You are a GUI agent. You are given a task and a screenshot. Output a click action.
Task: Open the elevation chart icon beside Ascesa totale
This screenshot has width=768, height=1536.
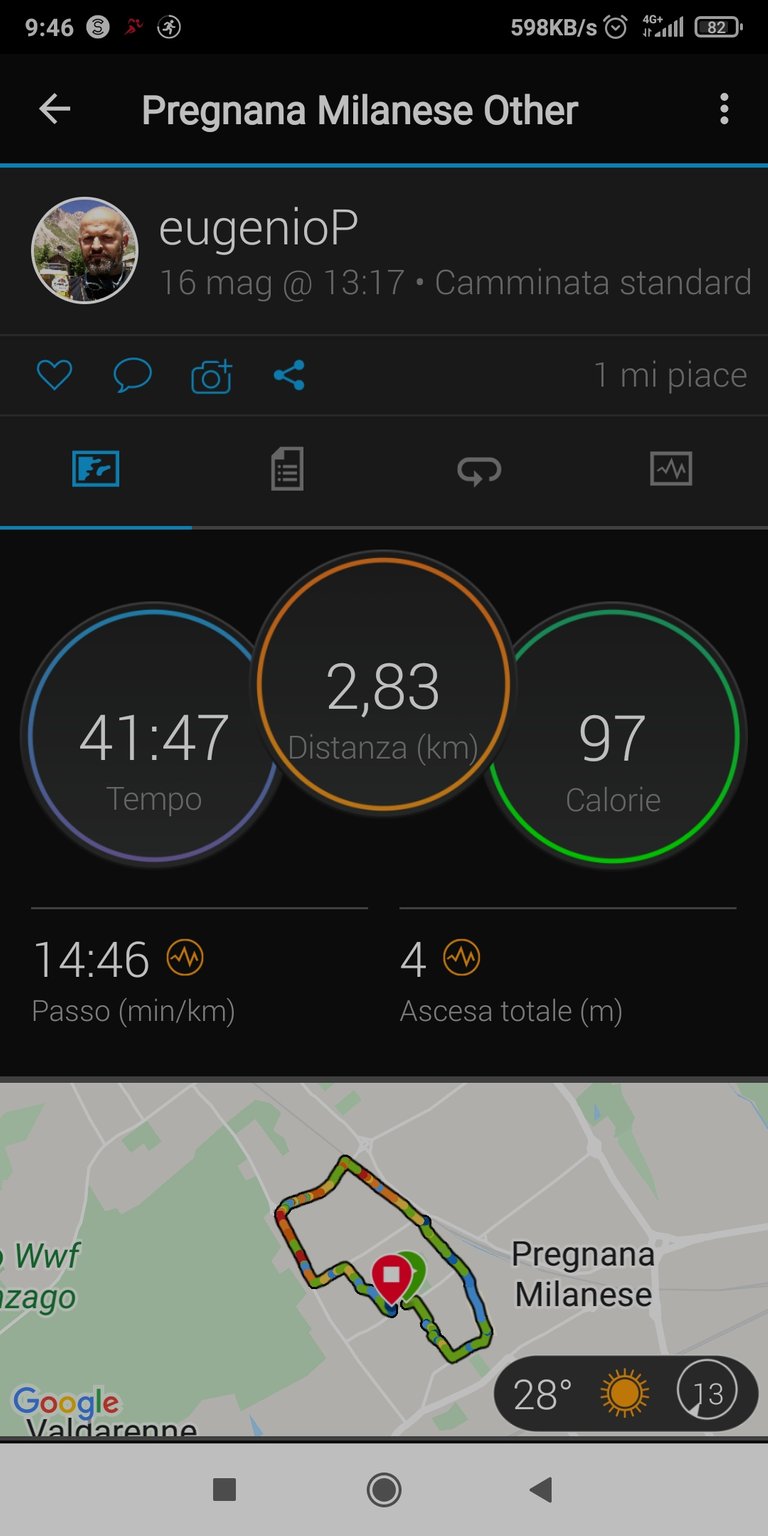pos(461,958)
